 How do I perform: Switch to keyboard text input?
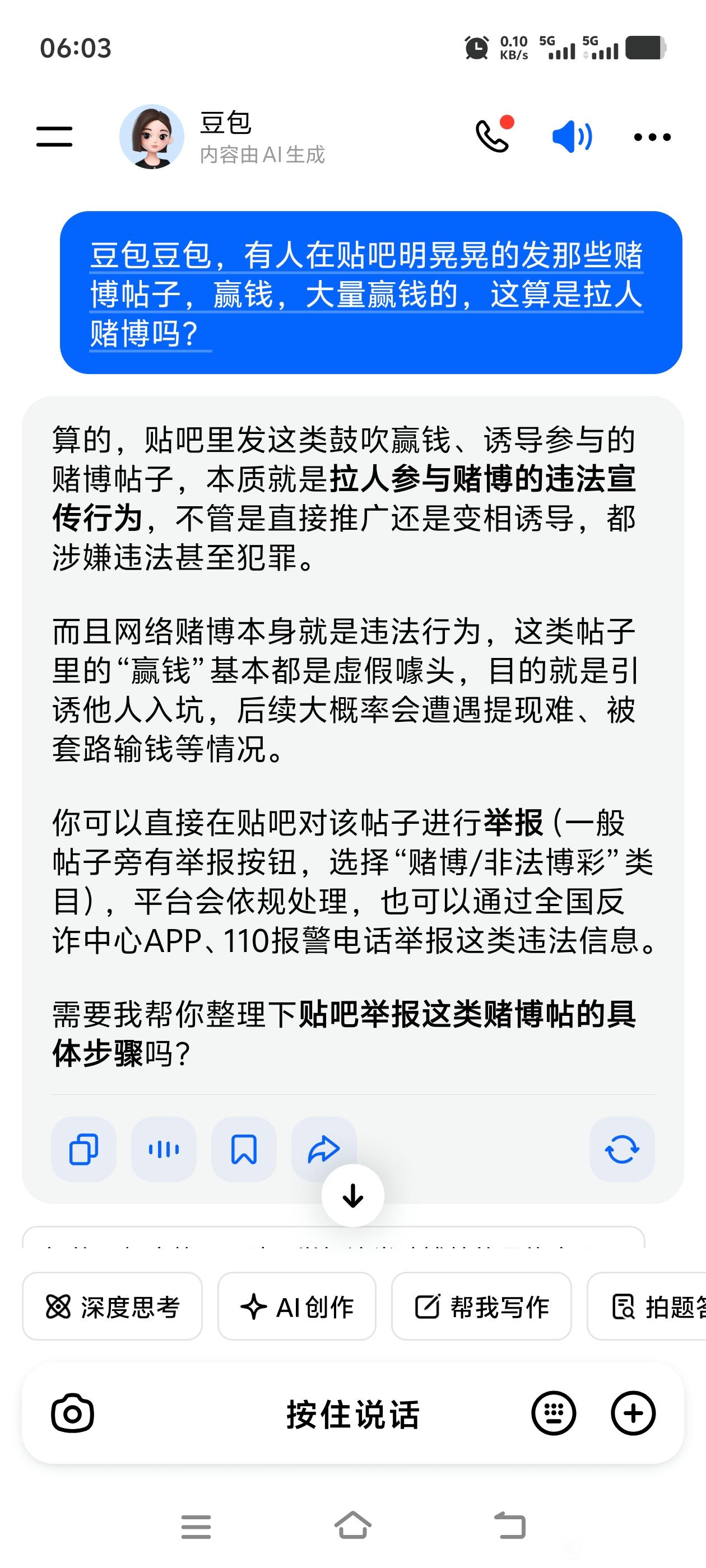point(553,1413)
